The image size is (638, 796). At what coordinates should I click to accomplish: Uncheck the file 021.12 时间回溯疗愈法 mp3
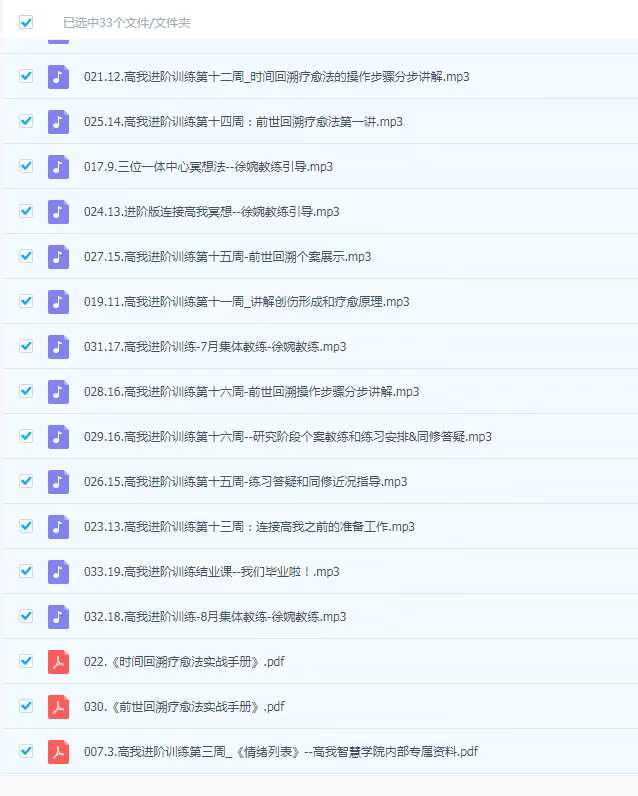pos(26,76)
